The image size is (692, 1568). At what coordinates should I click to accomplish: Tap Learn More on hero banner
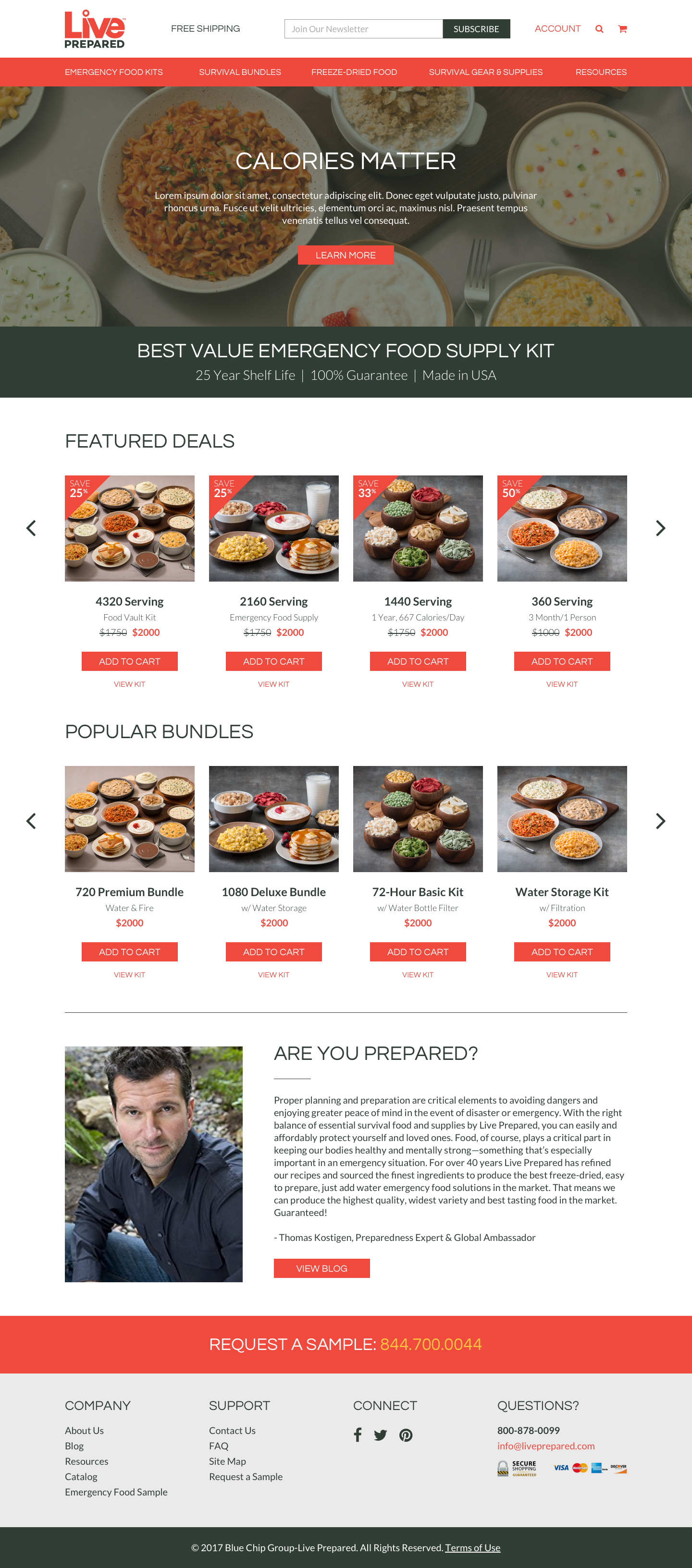(x=346, y=255)
